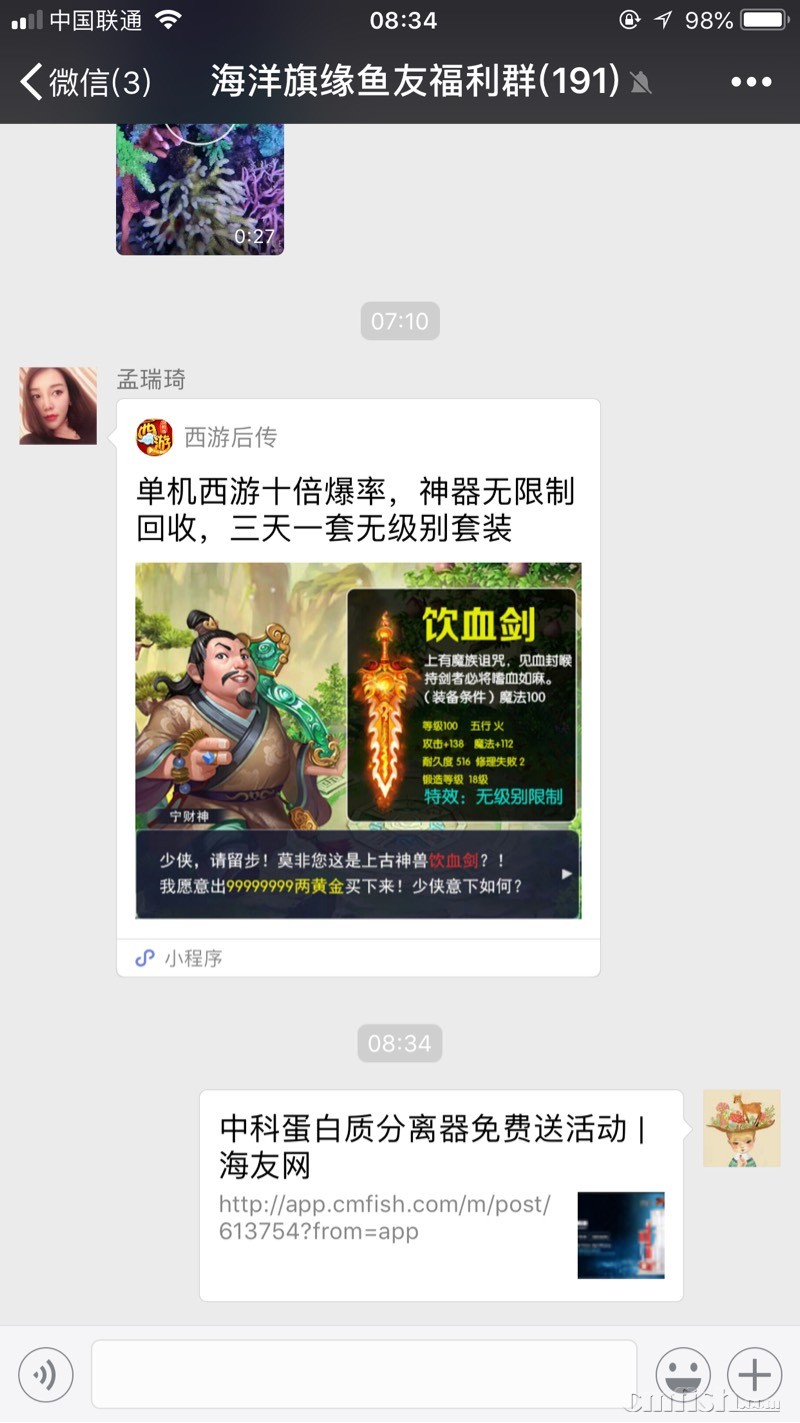Open 孟瑞琦's profile avatar
The image size is (800, 1423).
click(58, 405)
